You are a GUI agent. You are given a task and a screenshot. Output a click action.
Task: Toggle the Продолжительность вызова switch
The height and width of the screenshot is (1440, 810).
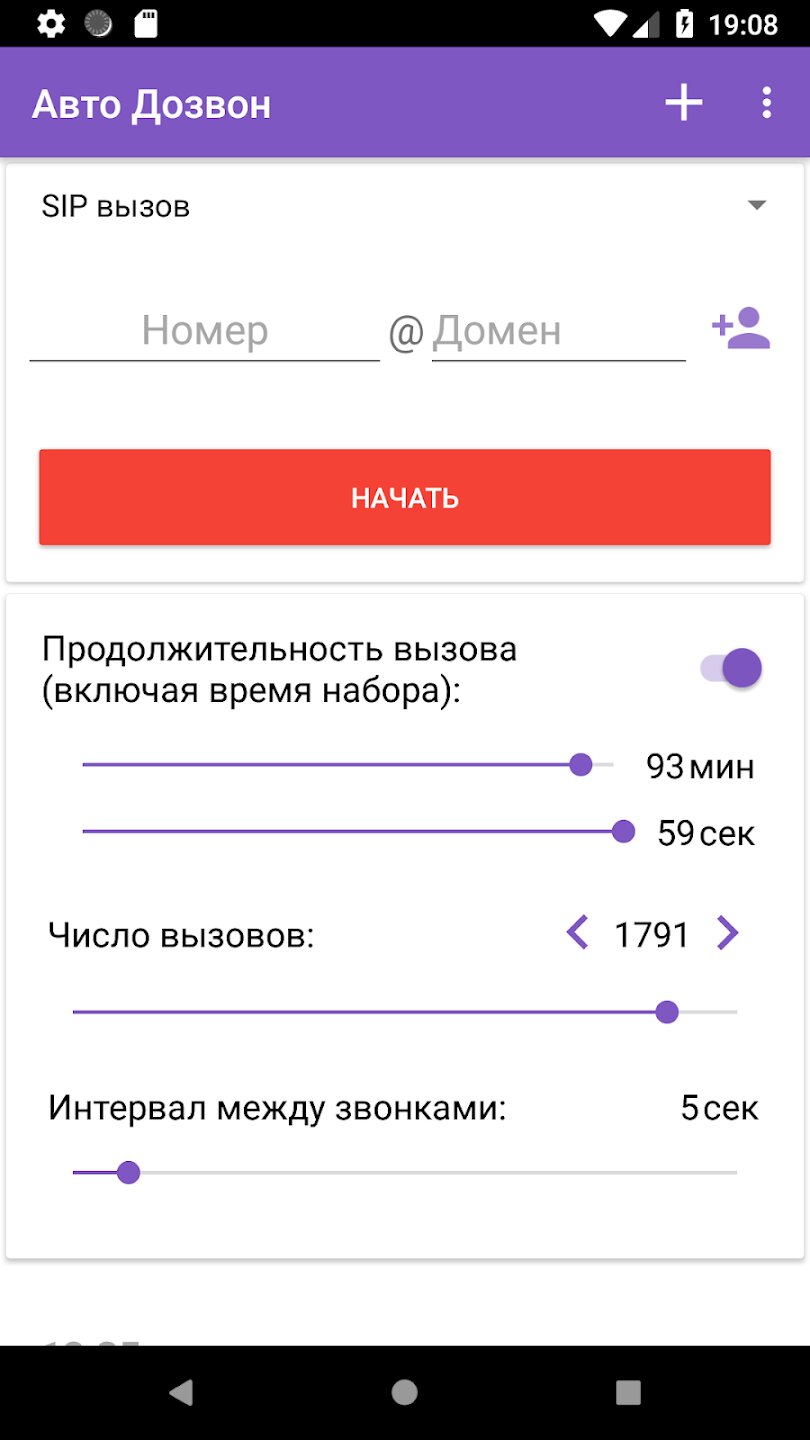pyautogui.click(x=732, y=668)
